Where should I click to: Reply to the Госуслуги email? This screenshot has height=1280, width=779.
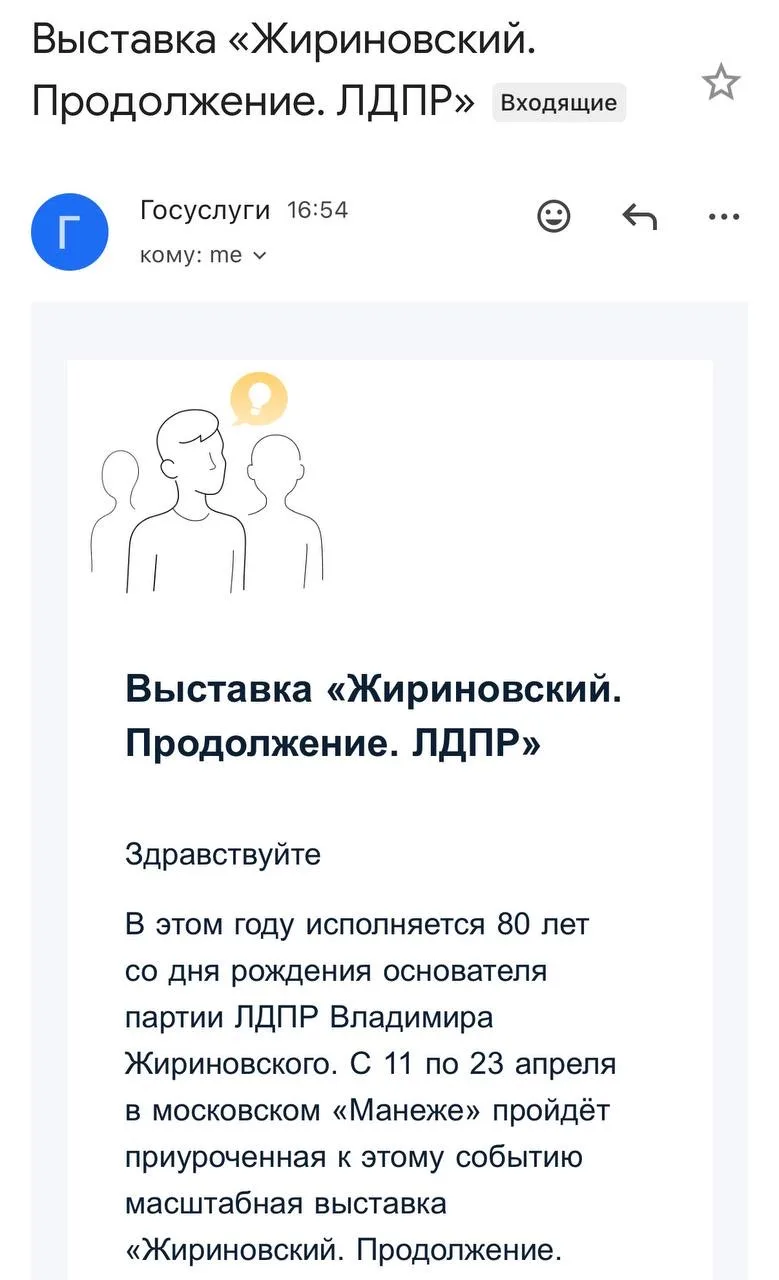[639, 216]
